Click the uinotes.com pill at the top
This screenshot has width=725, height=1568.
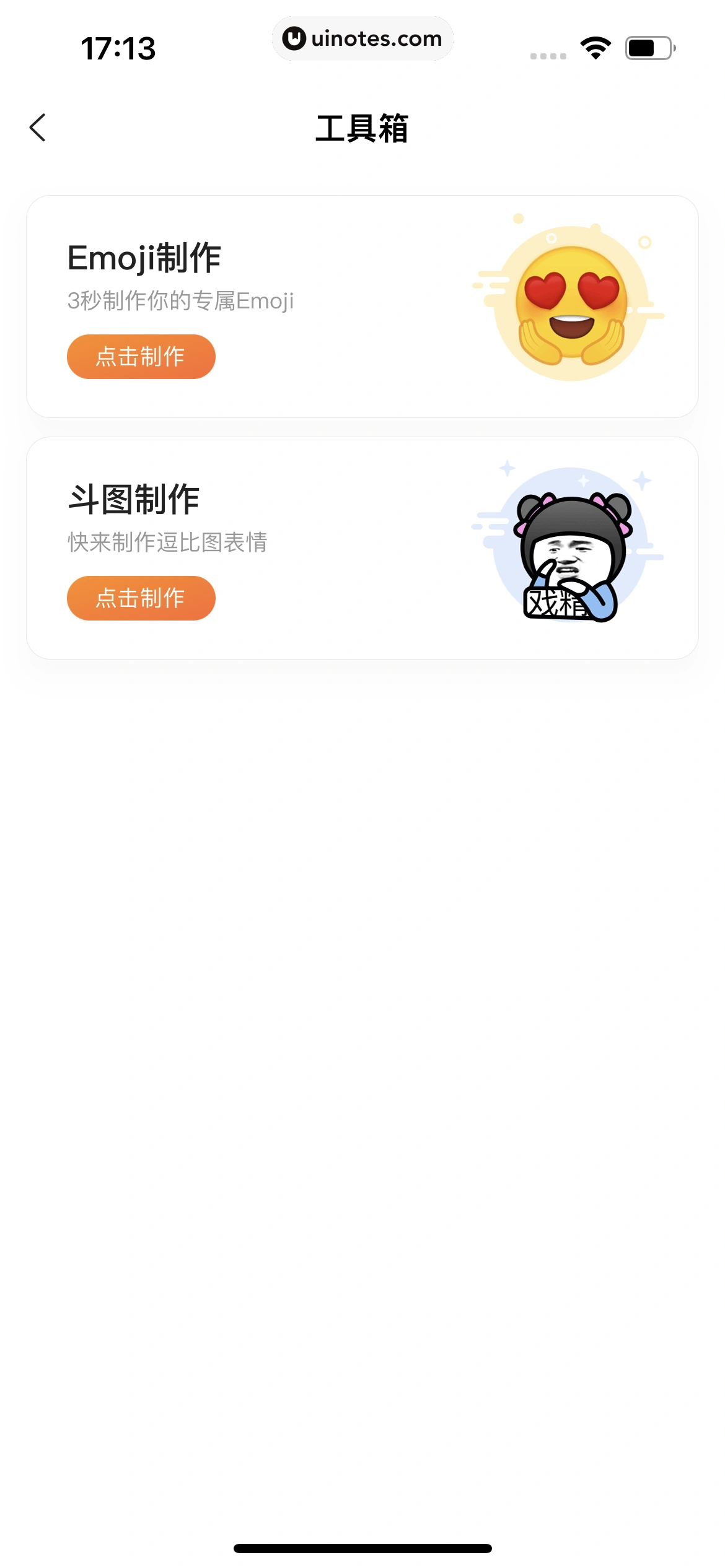pyautogui.click(x=362, y=38)
